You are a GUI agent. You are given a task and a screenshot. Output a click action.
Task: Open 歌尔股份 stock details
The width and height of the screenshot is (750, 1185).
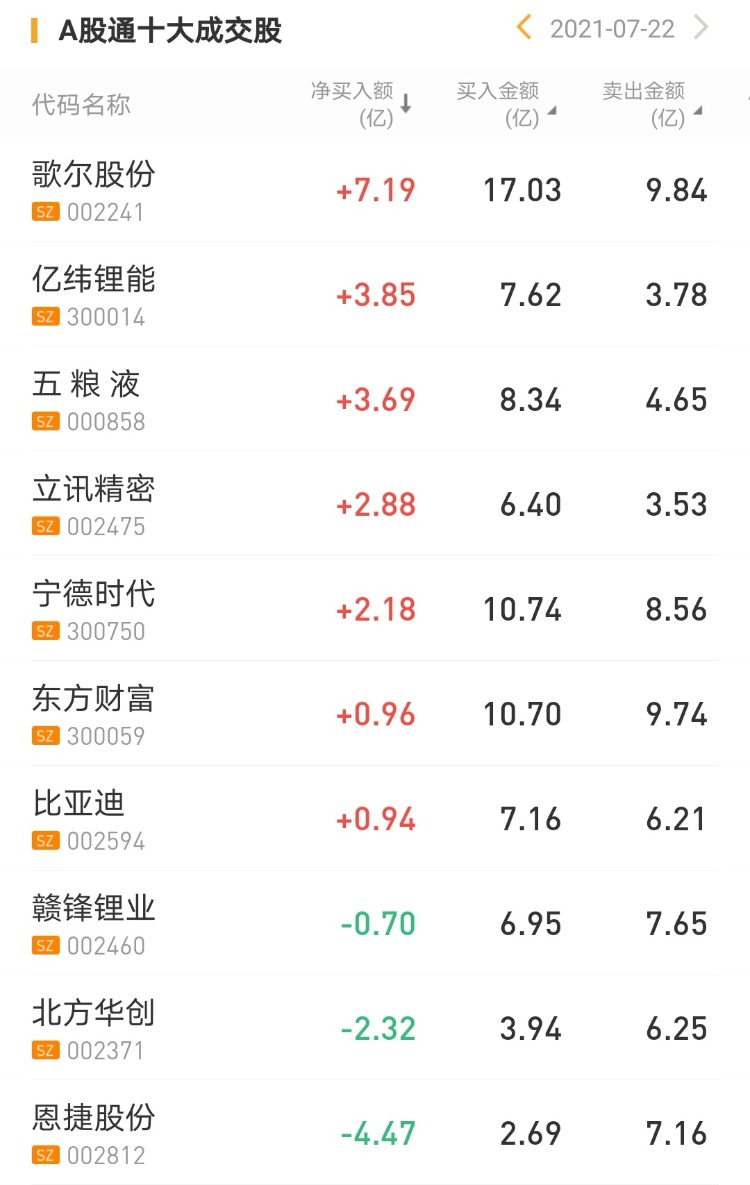94,189
